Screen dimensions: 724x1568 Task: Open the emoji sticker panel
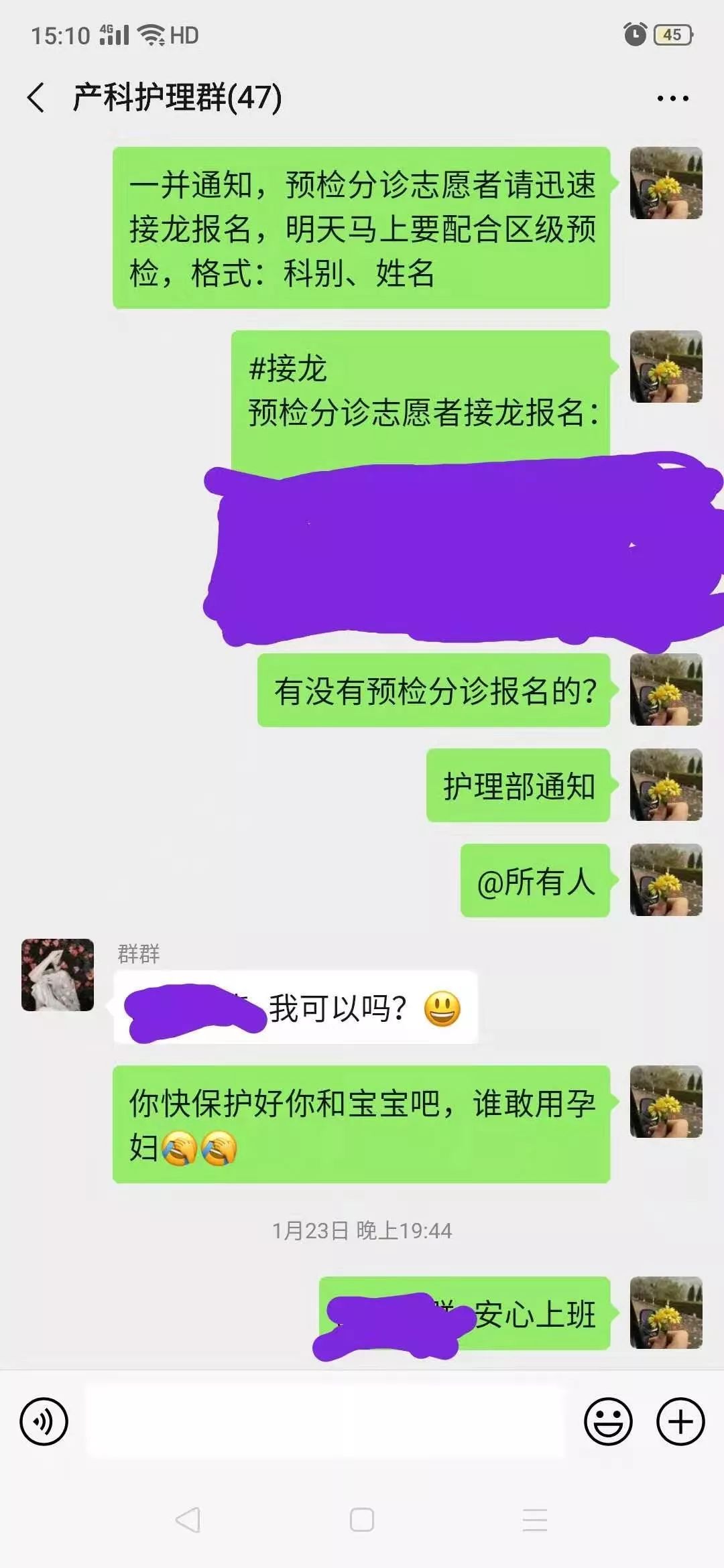point(608,1421)
